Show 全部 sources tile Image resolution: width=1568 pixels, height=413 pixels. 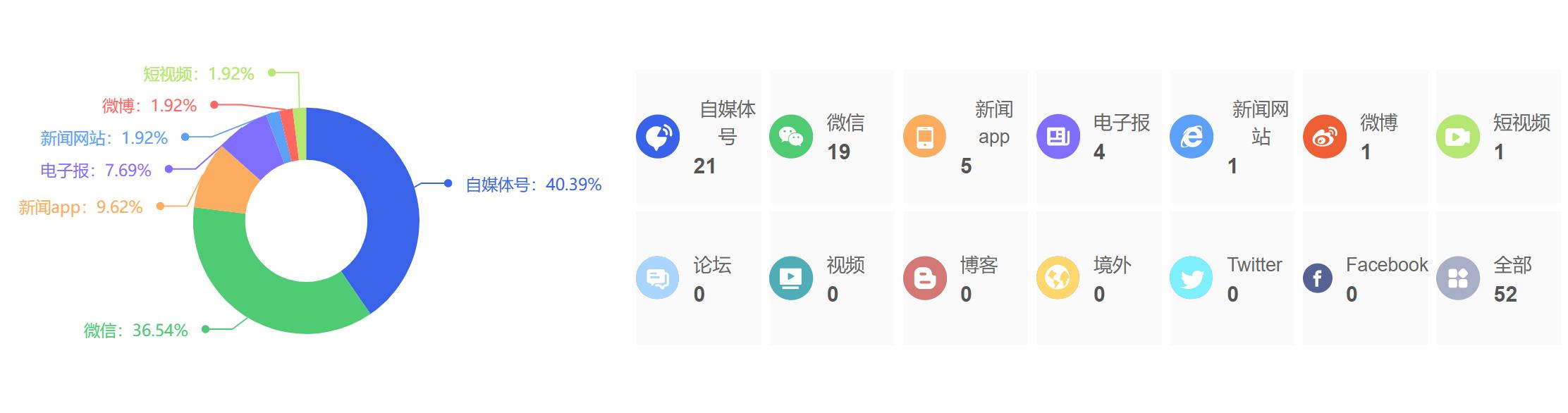[x=1498, y=278]
